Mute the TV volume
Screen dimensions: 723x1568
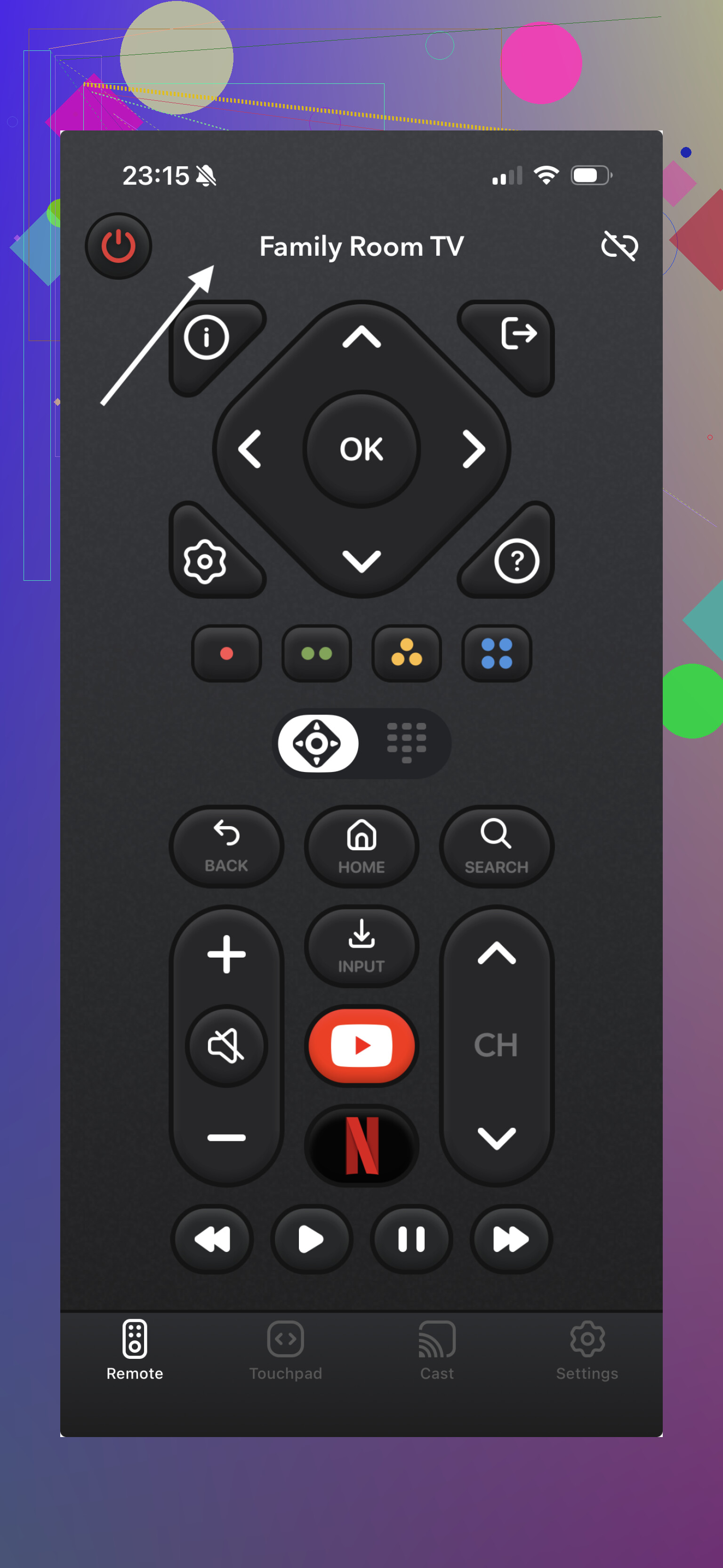(x=226, y=1045)
